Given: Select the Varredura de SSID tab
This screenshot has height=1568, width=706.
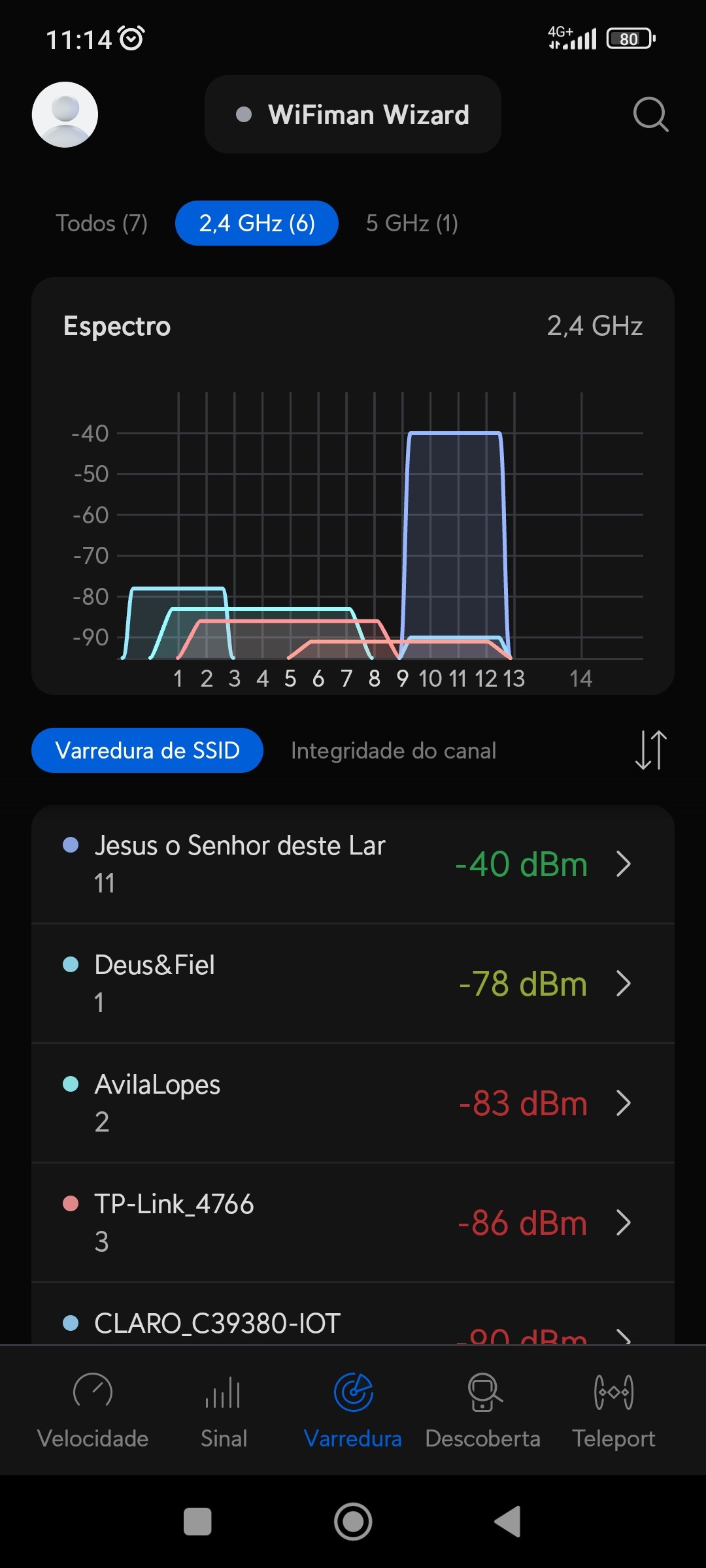Looking at the screenshot, I should [147, 751].
